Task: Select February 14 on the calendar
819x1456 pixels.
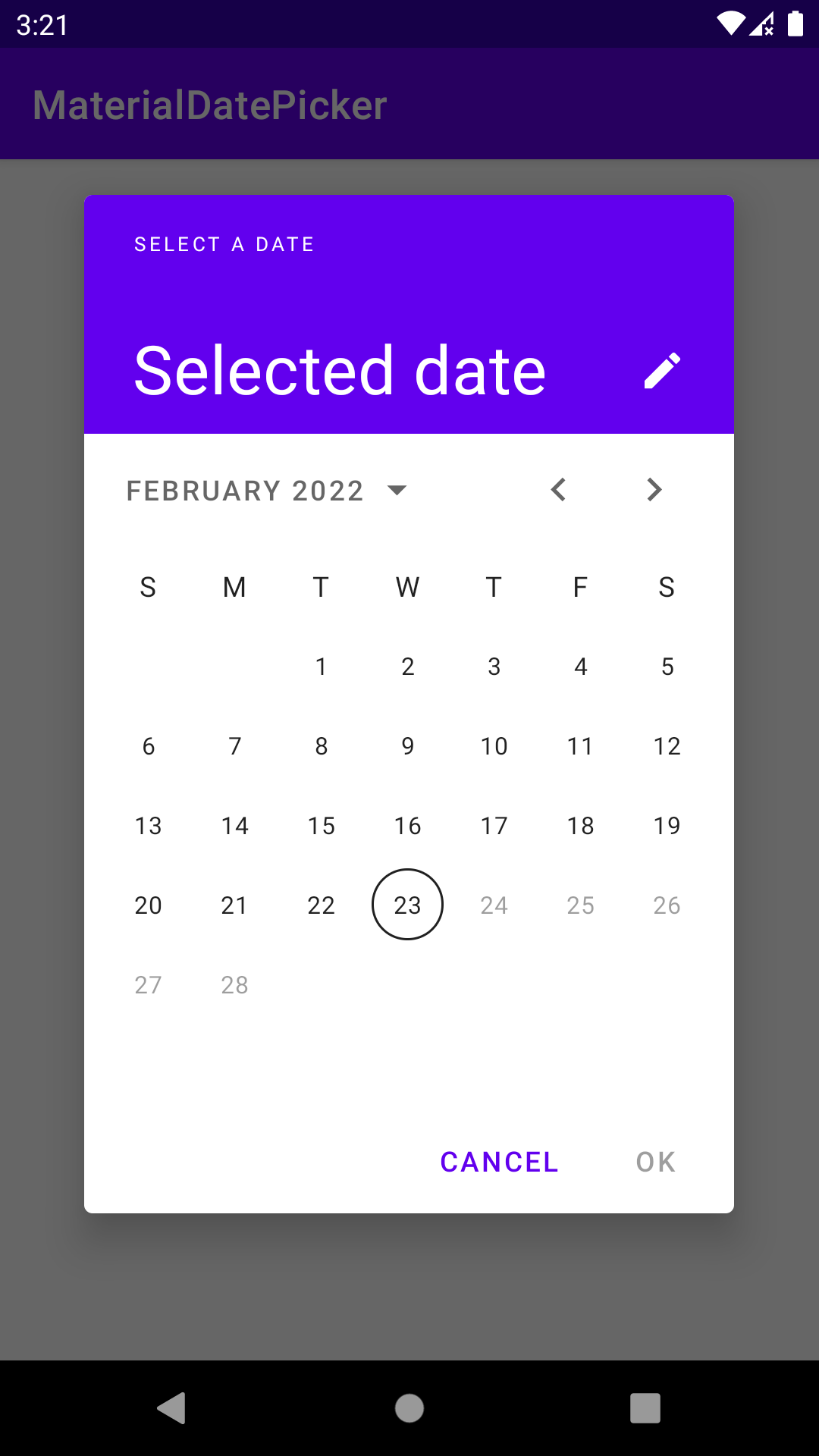Action: pos(235,825)
